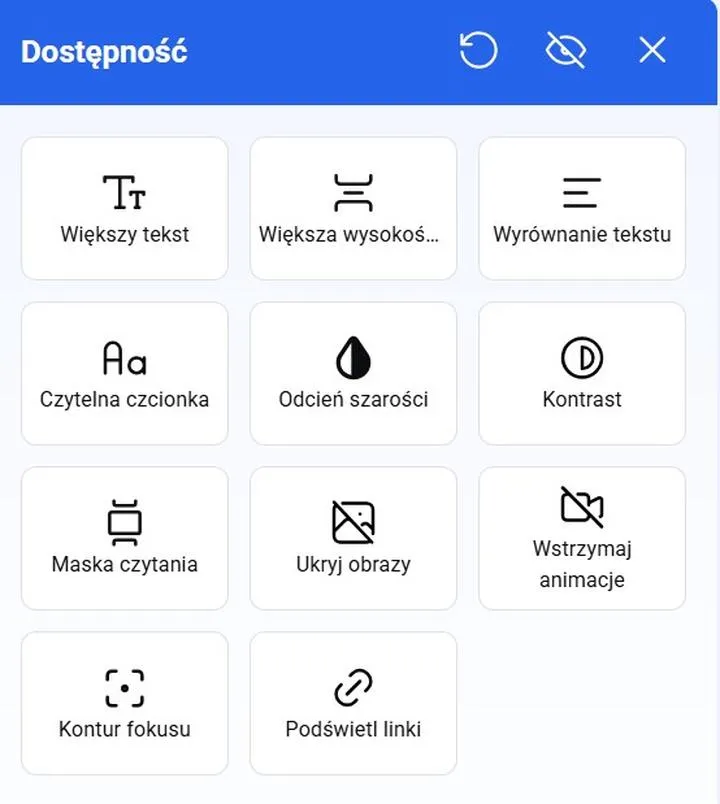Enable focus outline with "Kontur fokusu"
The width and height of the screenshot is (720, 804).
click(124, 702)
